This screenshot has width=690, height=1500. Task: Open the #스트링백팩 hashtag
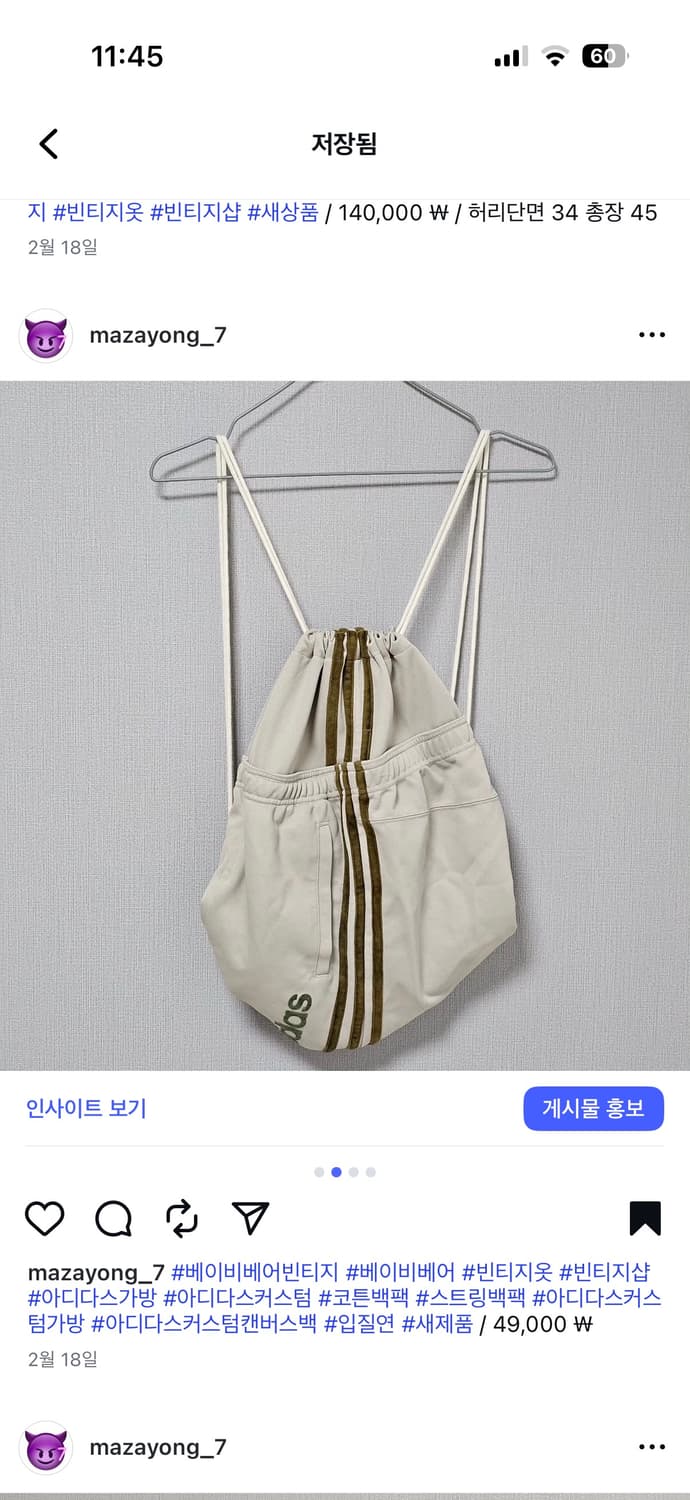point(470,1299)
